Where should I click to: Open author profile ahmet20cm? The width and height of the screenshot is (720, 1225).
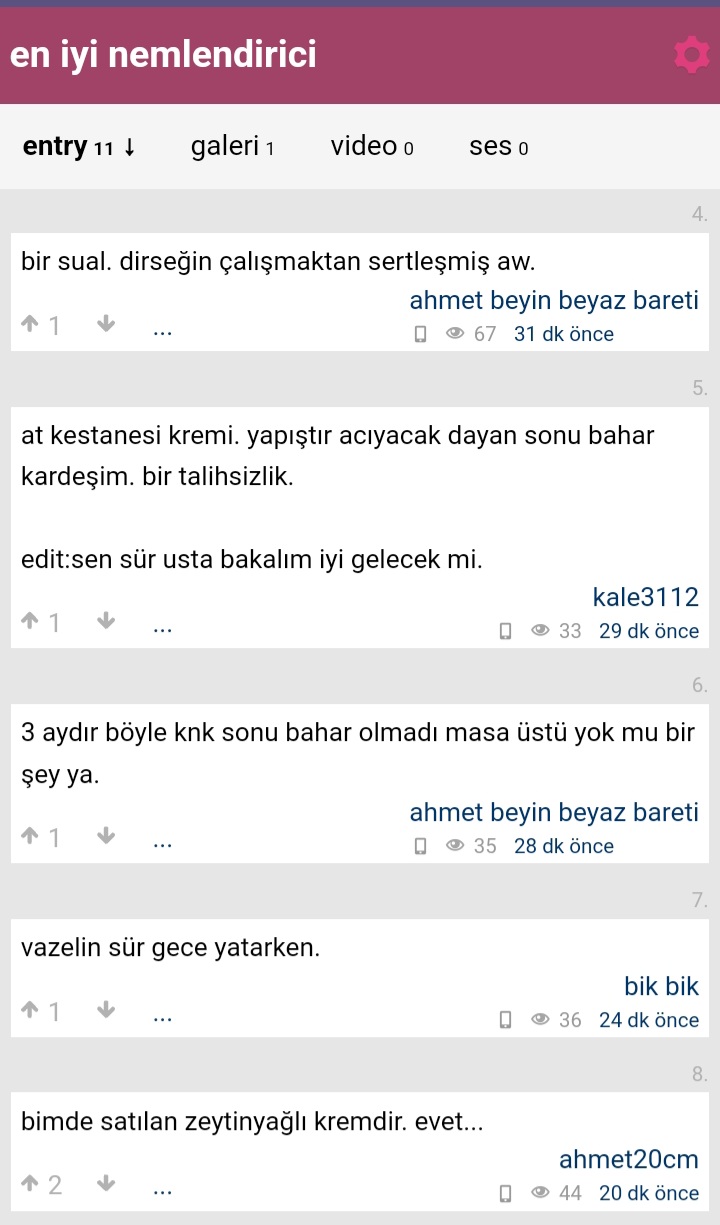click(628, 1160)
